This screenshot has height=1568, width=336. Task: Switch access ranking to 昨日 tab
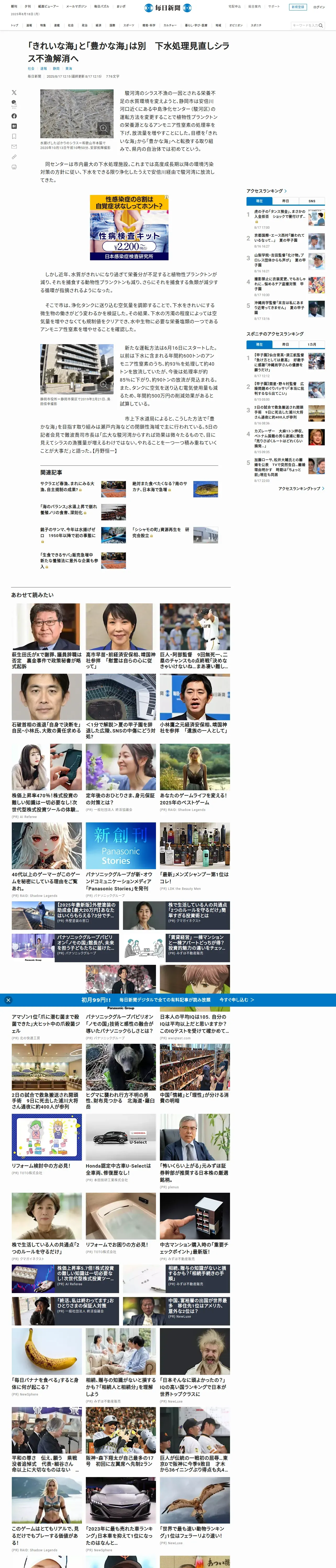285,201
